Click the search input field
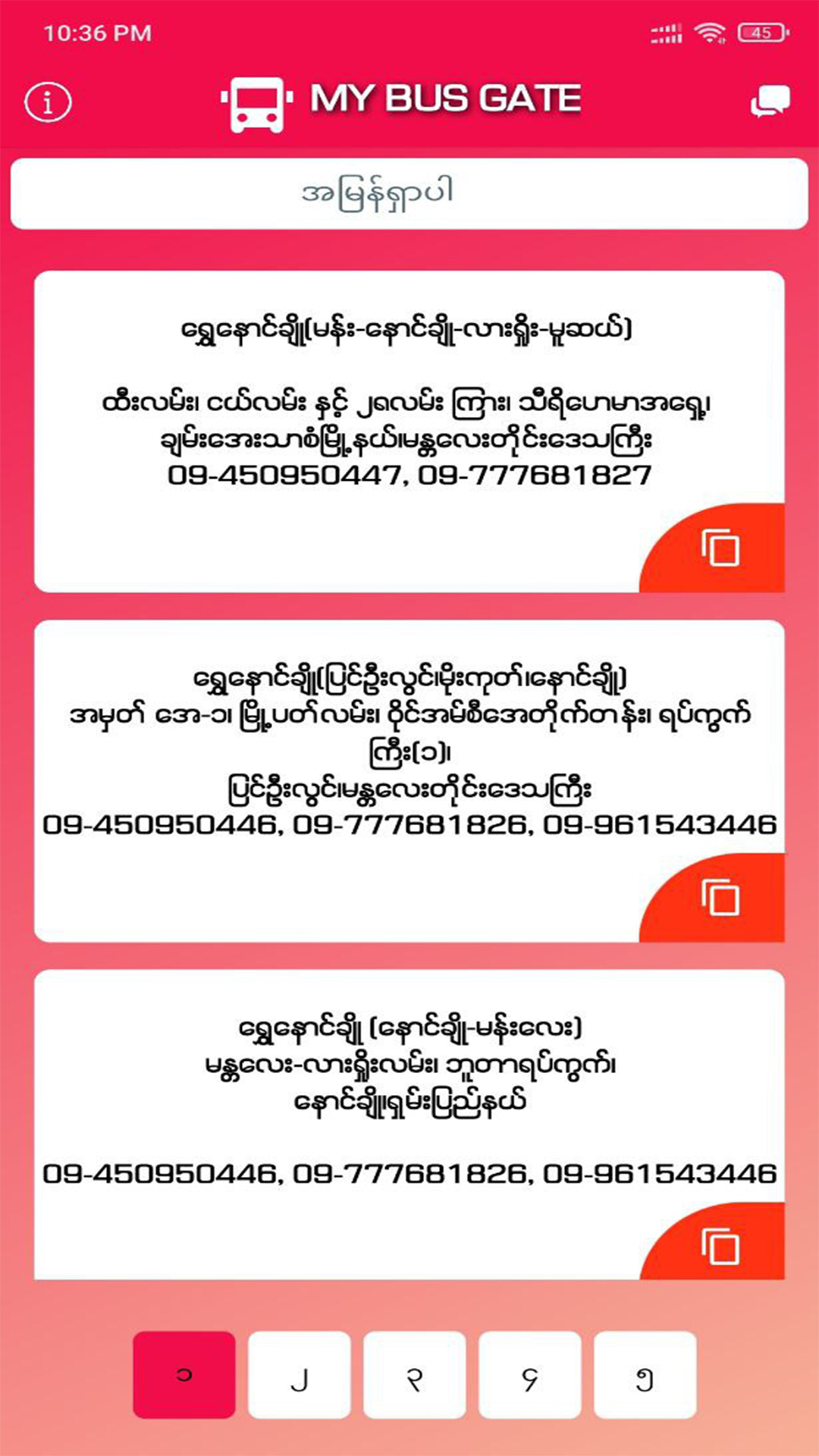Viewport: 819px width, 1456px height. pos(409,191)
